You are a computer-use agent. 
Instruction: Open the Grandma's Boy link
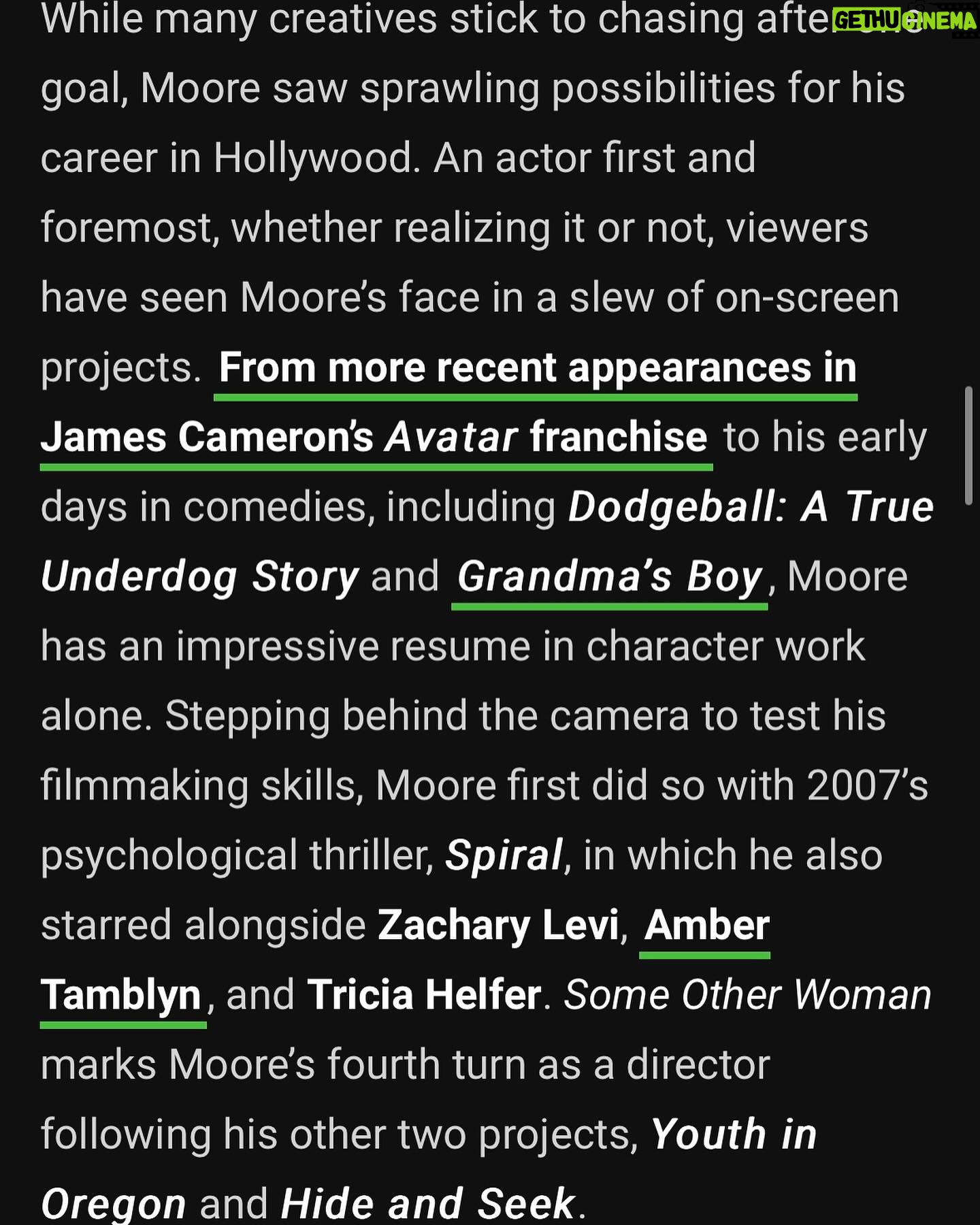(x=609, y=577)
